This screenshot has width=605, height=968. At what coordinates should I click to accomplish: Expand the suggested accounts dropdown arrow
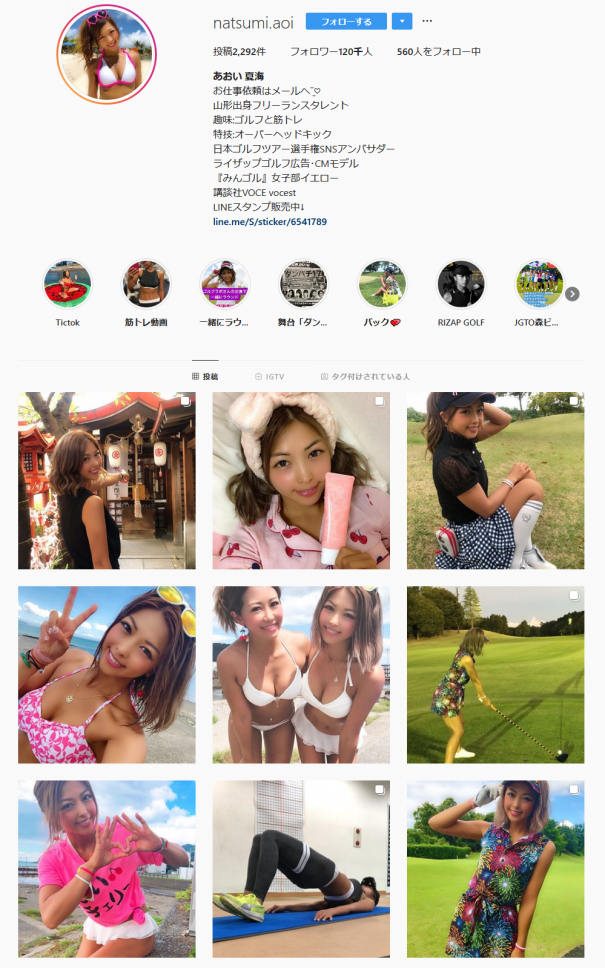401,21
